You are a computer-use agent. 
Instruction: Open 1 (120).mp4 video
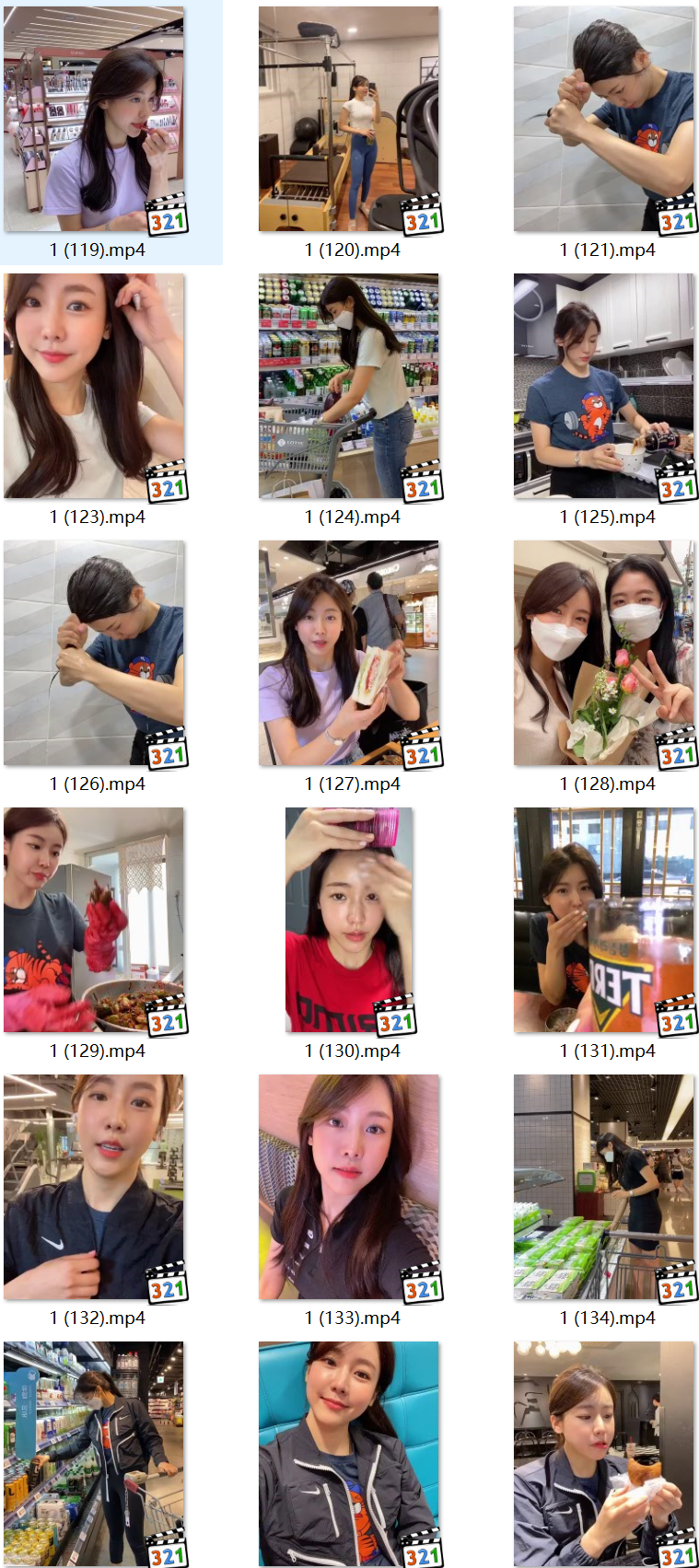pos(349,120)
